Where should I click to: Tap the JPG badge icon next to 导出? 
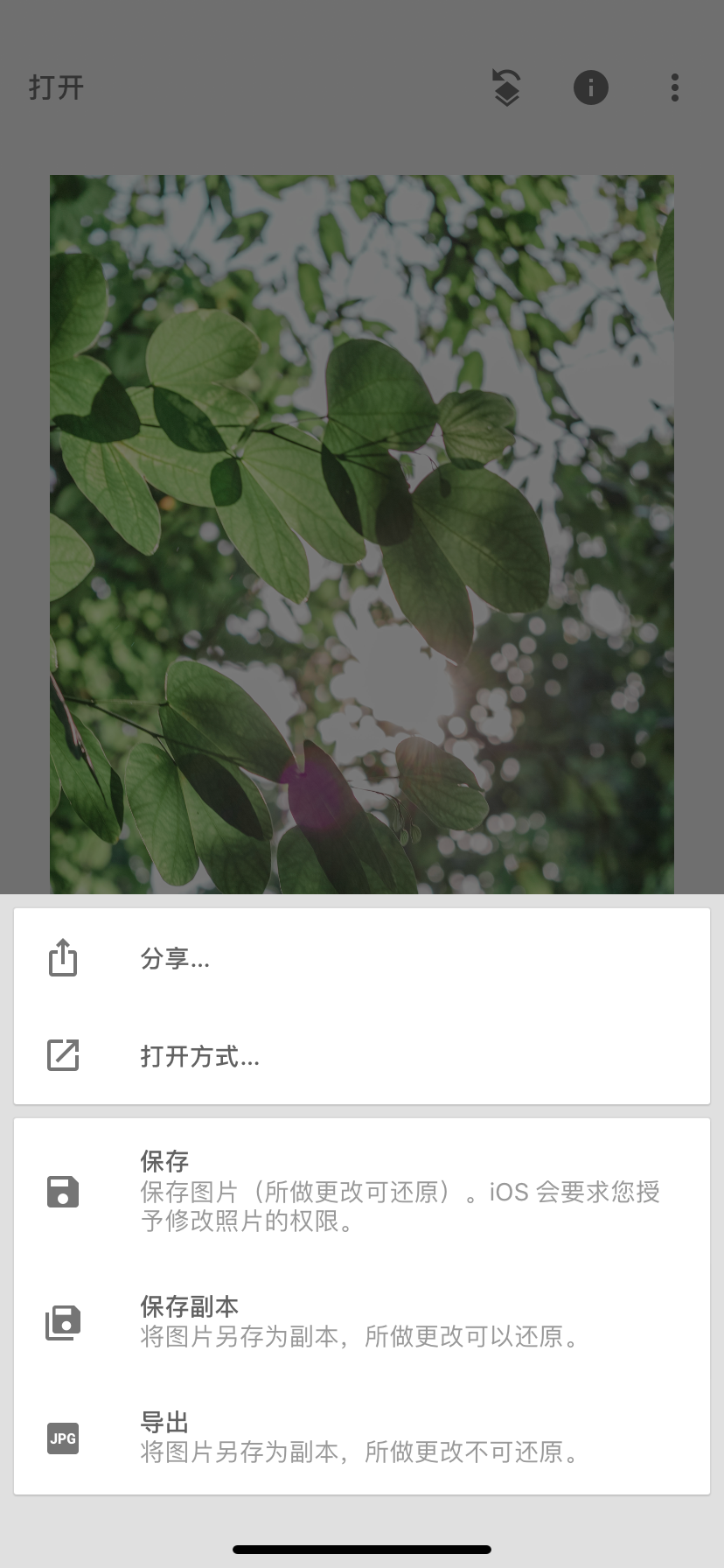[62, 1438]
